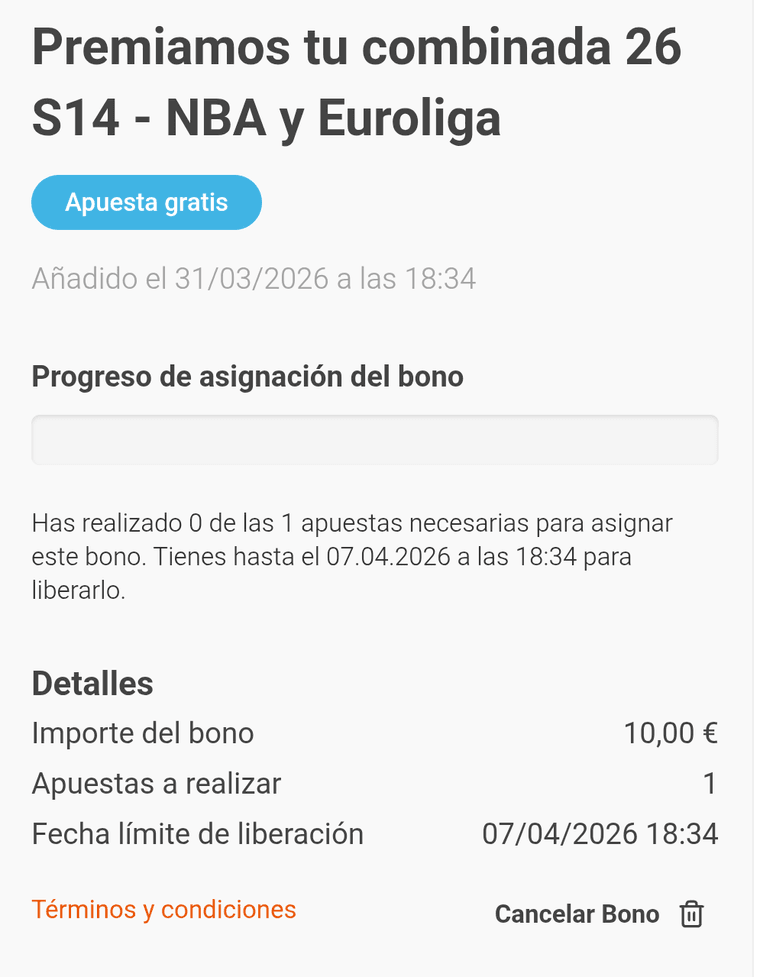Select the deadline '07/04/2026 18:34'
760x977 pixels.
601,833
